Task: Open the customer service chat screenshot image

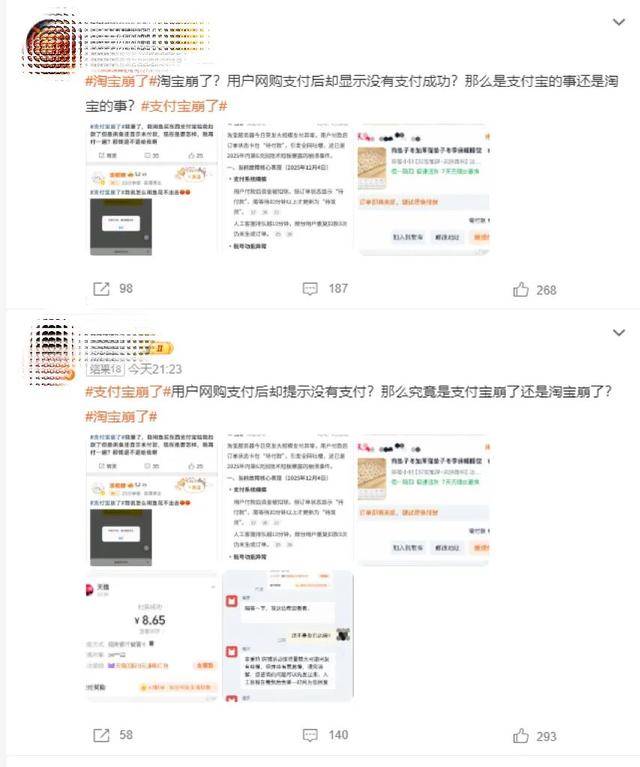Action: pos(287,635)
